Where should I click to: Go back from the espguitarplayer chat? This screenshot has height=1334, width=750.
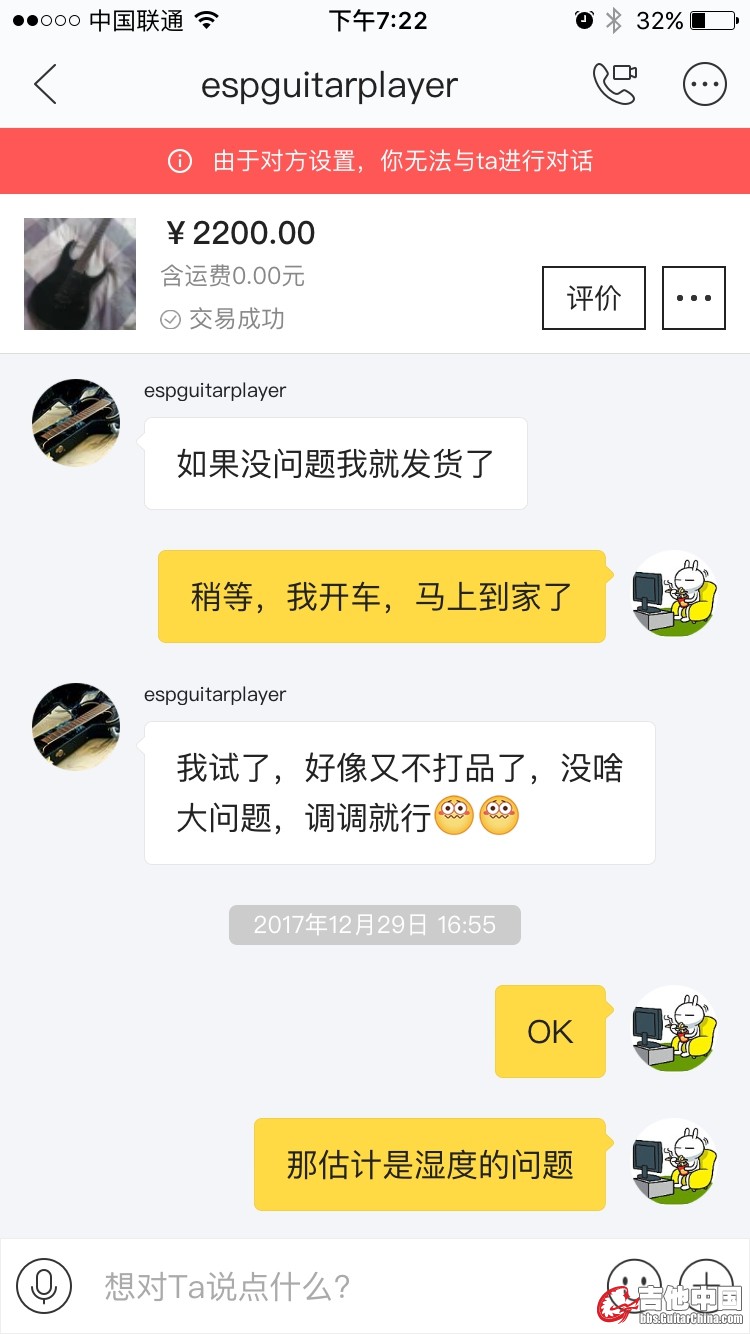pos(45,85)
